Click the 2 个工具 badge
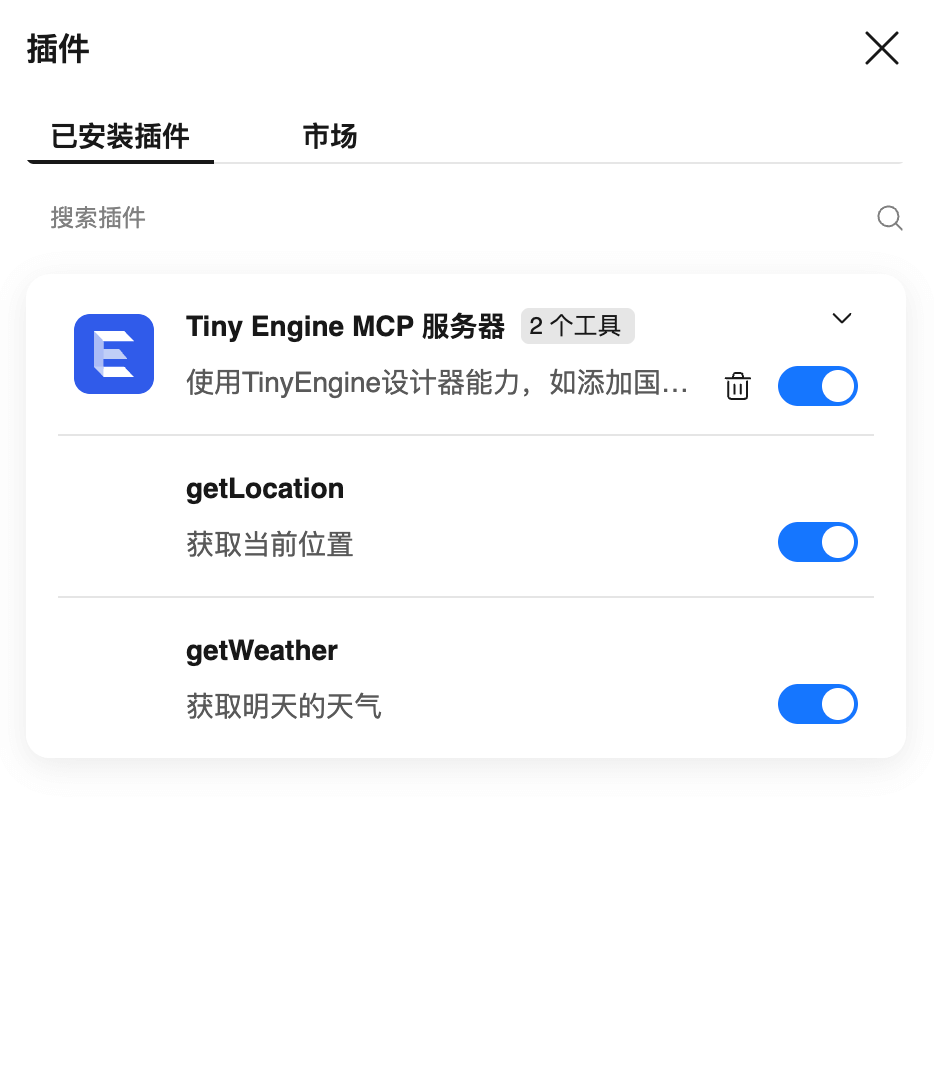Screen dimensions: 934x1088 click(577, 325)
